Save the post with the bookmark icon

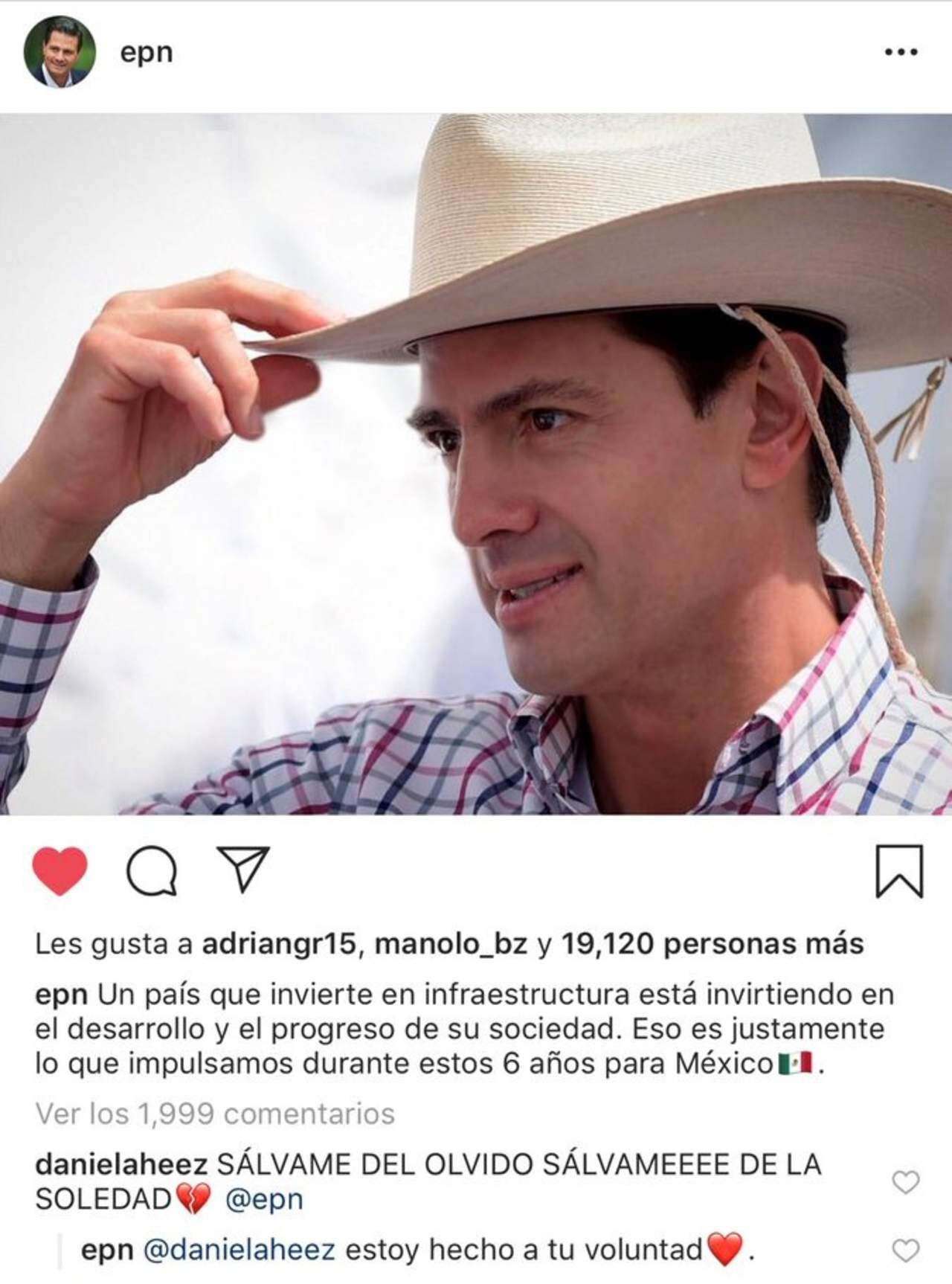pos(899,870)
